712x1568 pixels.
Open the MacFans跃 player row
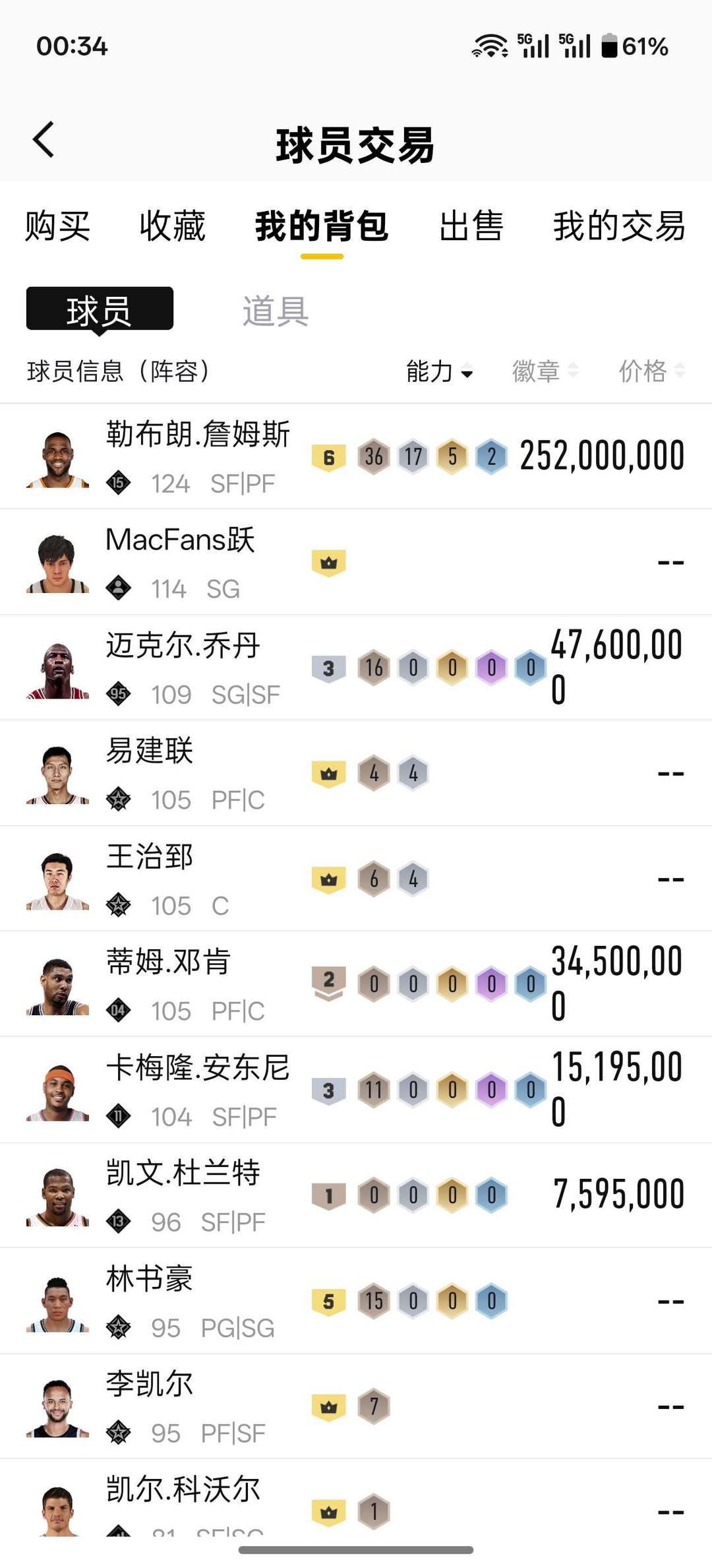click(181, 562)
